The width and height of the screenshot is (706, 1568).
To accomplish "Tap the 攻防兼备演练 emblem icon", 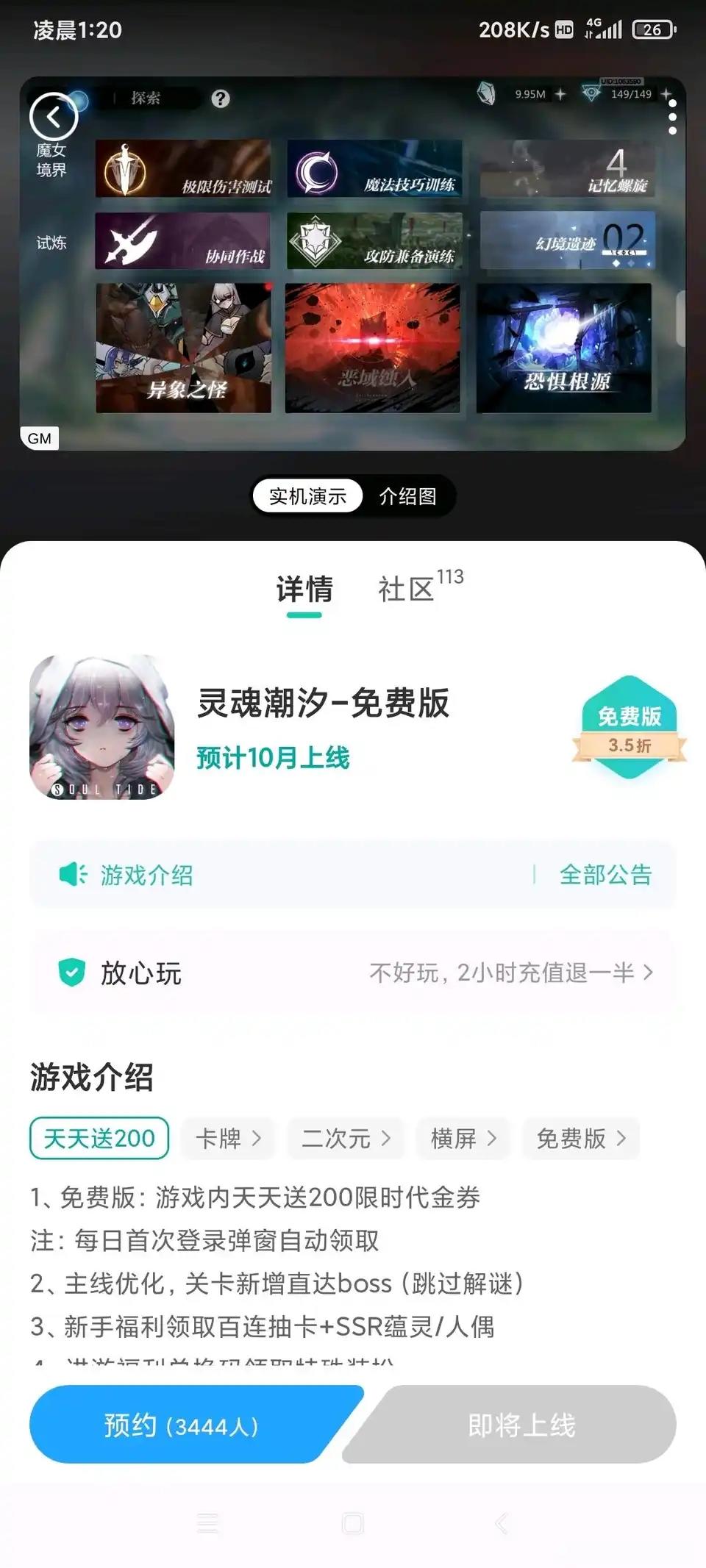I will pyautogui.click(x=316, y=240).
